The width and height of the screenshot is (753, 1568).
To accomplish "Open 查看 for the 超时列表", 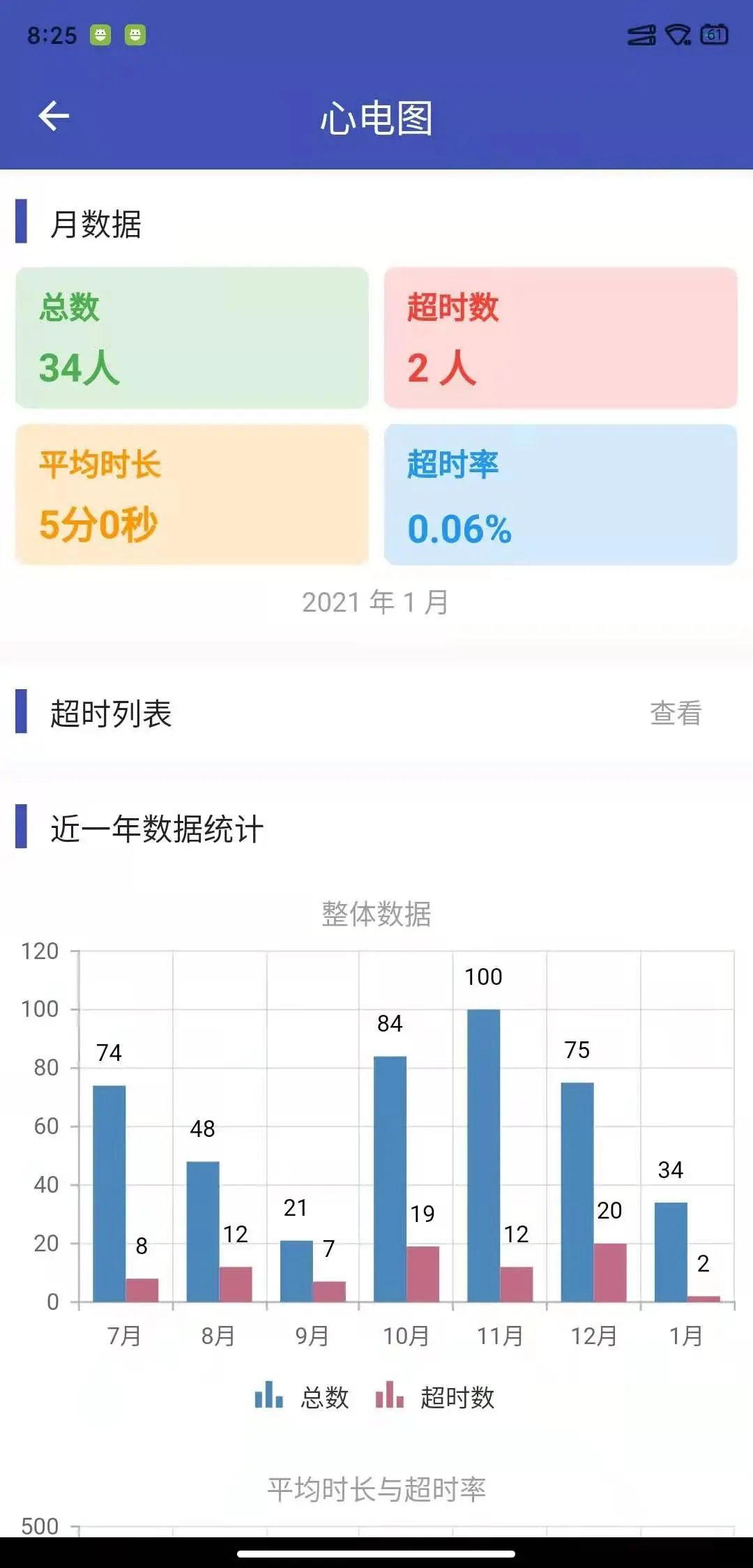I will [x=675, y=713].
